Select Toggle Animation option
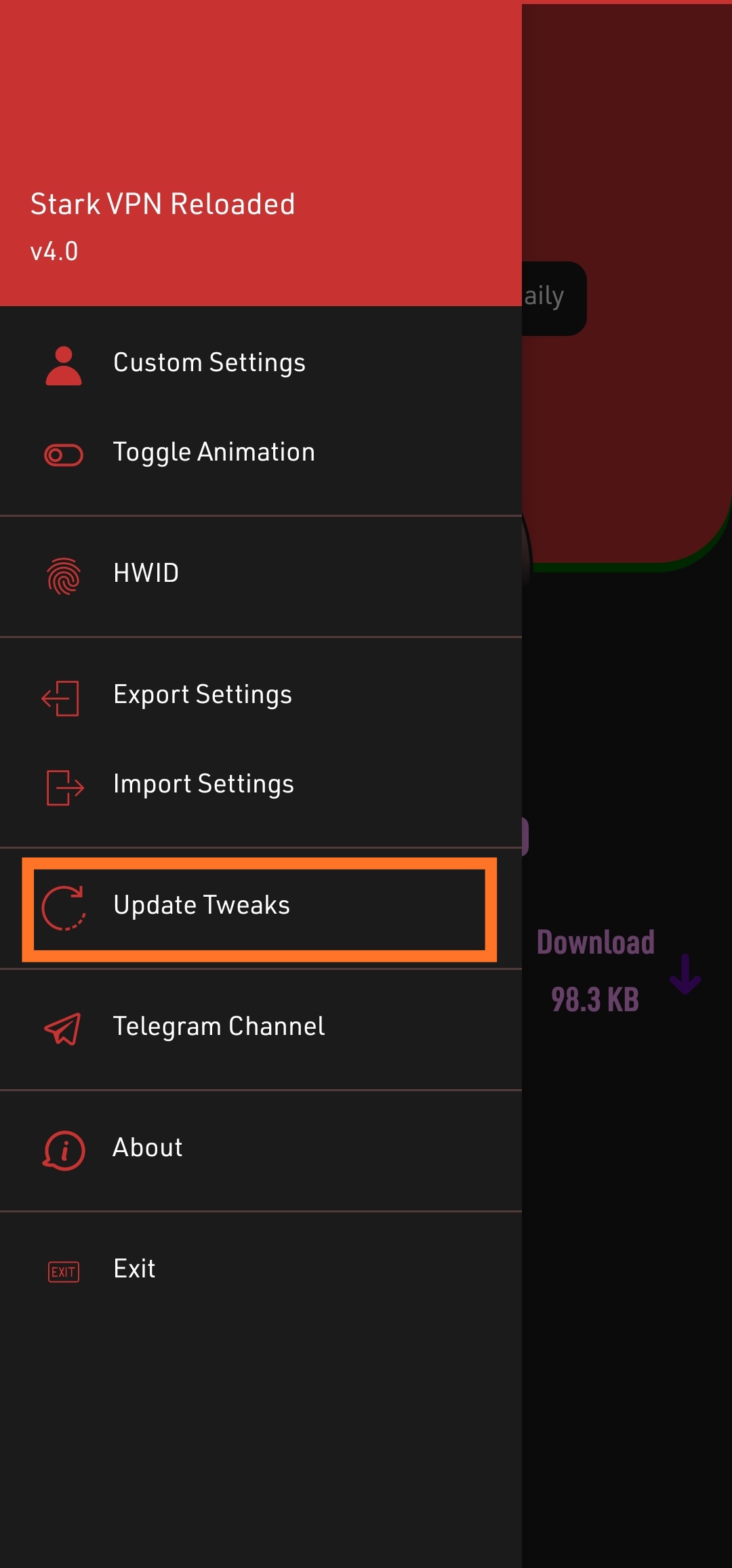Viewport: 732px width, 1568px height. pos(261,452)
